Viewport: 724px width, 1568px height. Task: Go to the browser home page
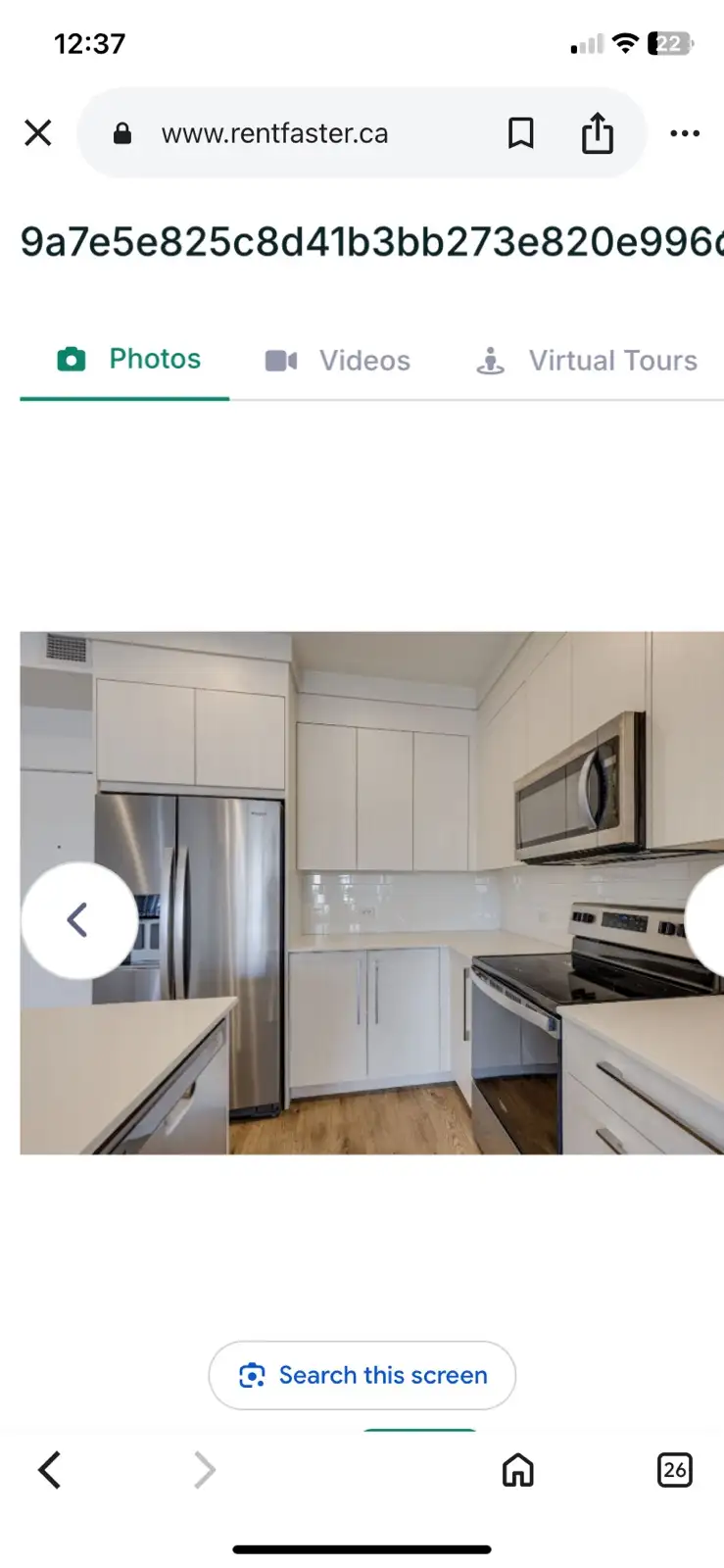click(x=517, y=1470)
